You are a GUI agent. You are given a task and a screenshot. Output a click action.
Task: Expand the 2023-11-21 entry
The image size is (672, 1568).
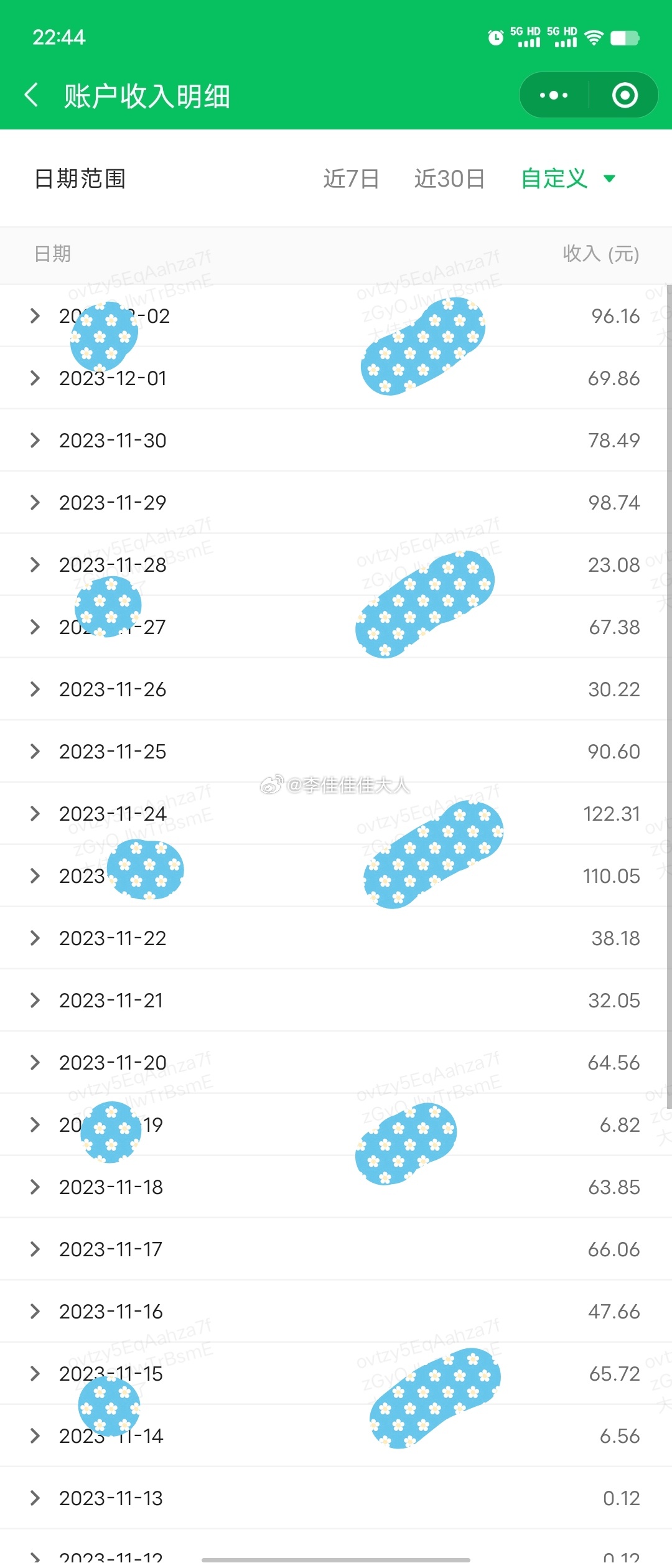tap(35, 1001)
